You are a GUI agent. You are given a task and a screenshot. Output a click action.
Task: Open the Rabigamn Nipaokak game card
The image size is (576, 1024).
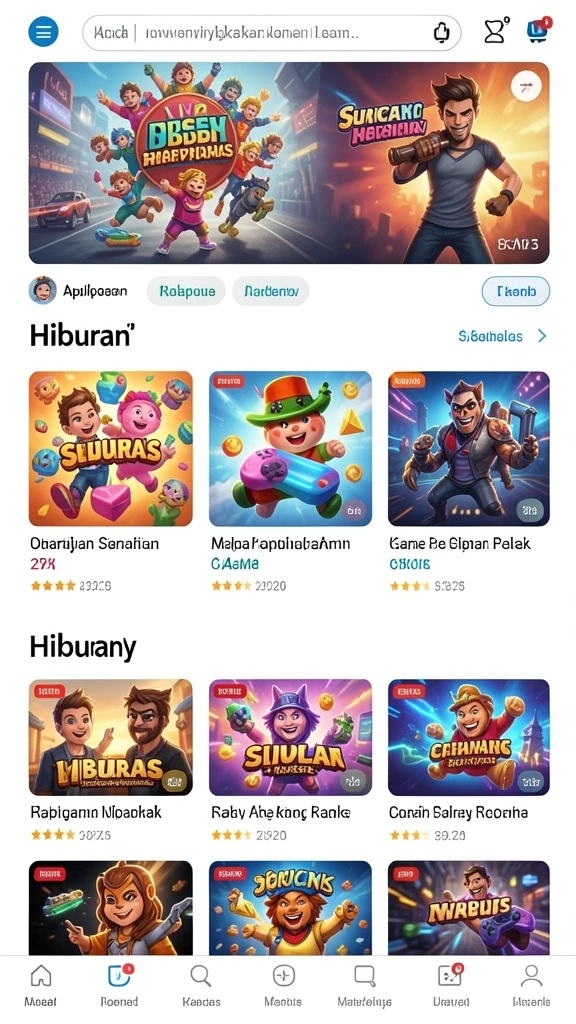pyautogui.click(x=110, y=760)
